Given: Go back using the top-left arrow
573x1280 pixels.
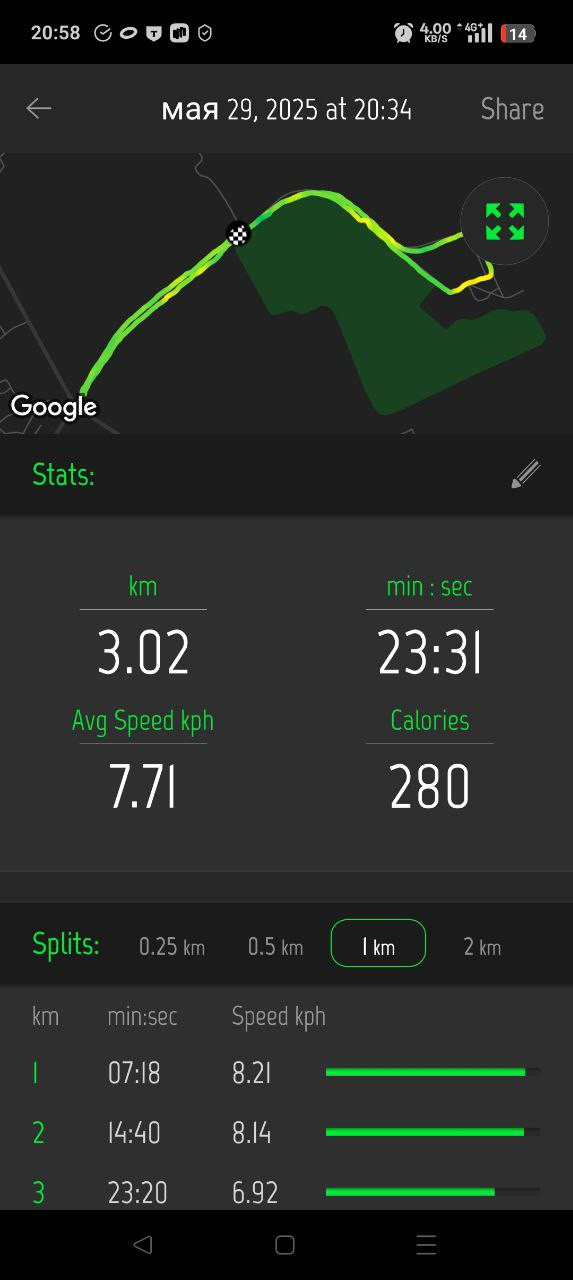Looking at the screenshot, I should click(x=39, y=109).
